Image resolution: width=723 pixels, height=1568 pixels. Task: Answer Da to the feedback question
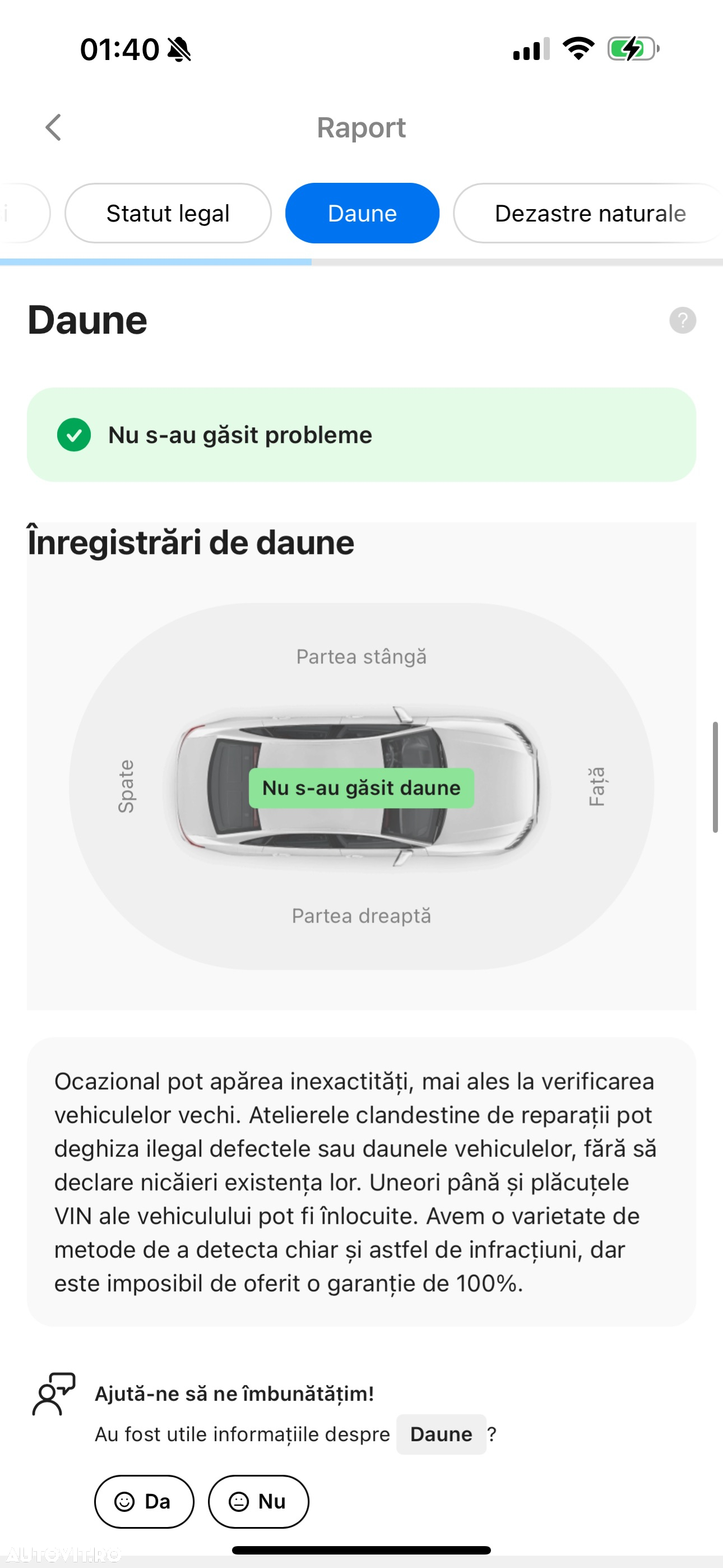pos(144,1502)
